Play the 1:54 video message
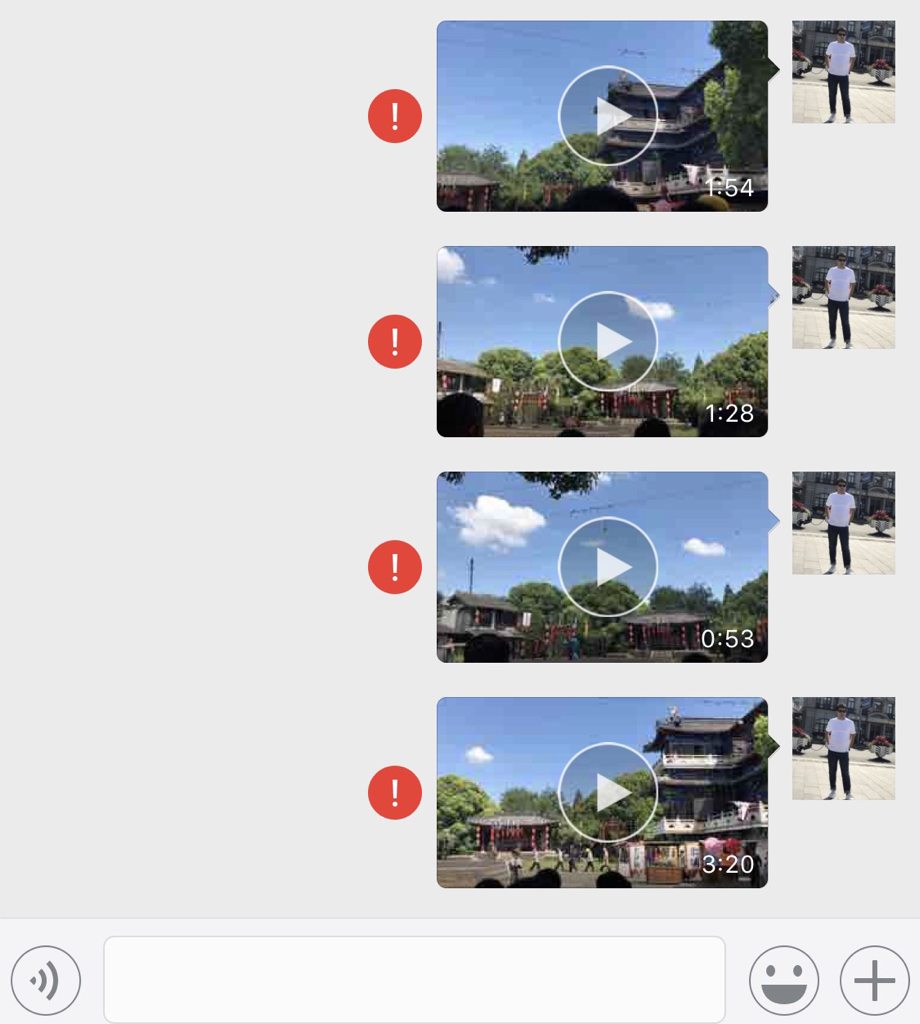 pyautogui.click(x=607, y=116)
